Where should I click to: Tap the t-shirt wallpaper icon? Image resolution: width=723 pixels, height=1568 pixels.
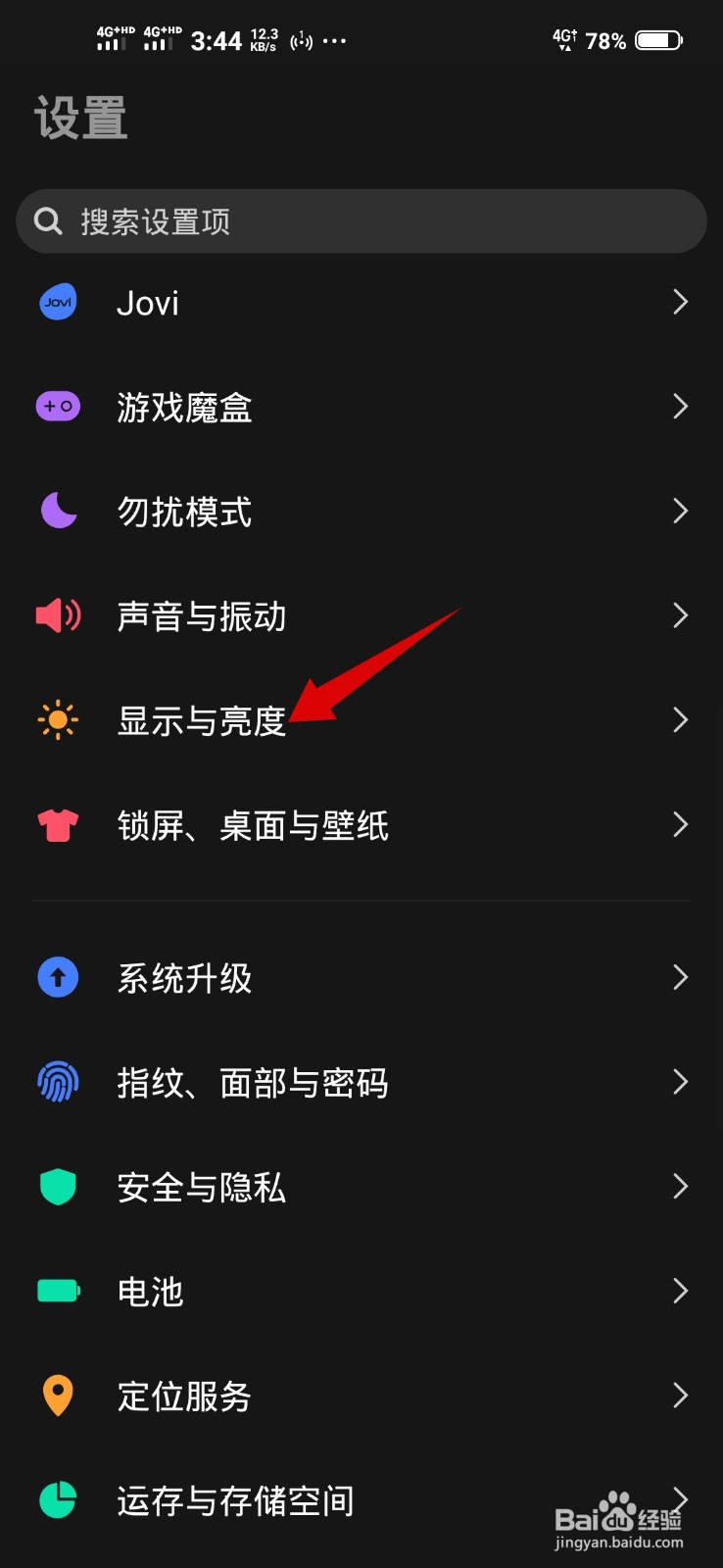[58, 825]
